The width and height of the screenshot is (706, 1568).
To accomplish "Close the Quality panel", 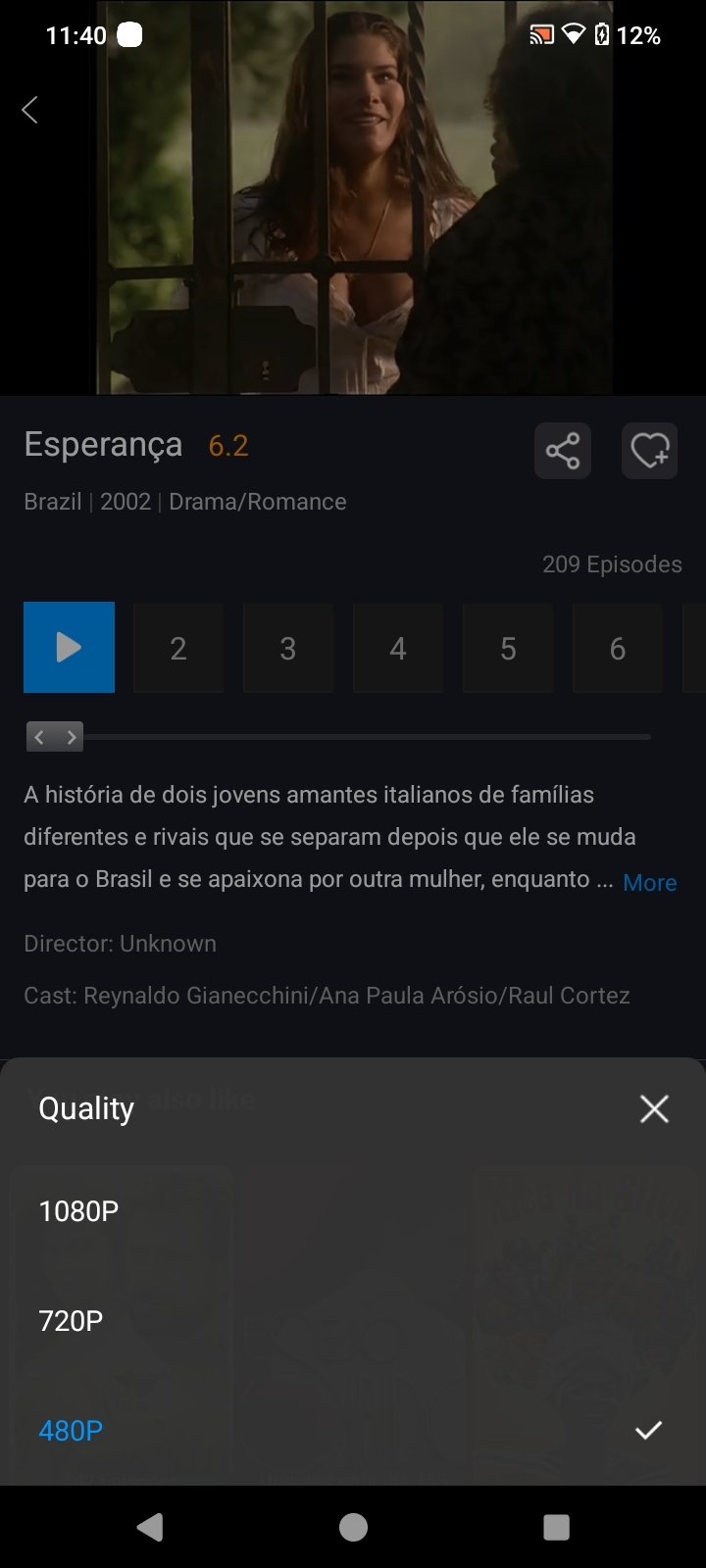I will click(x=654, y=1109).
